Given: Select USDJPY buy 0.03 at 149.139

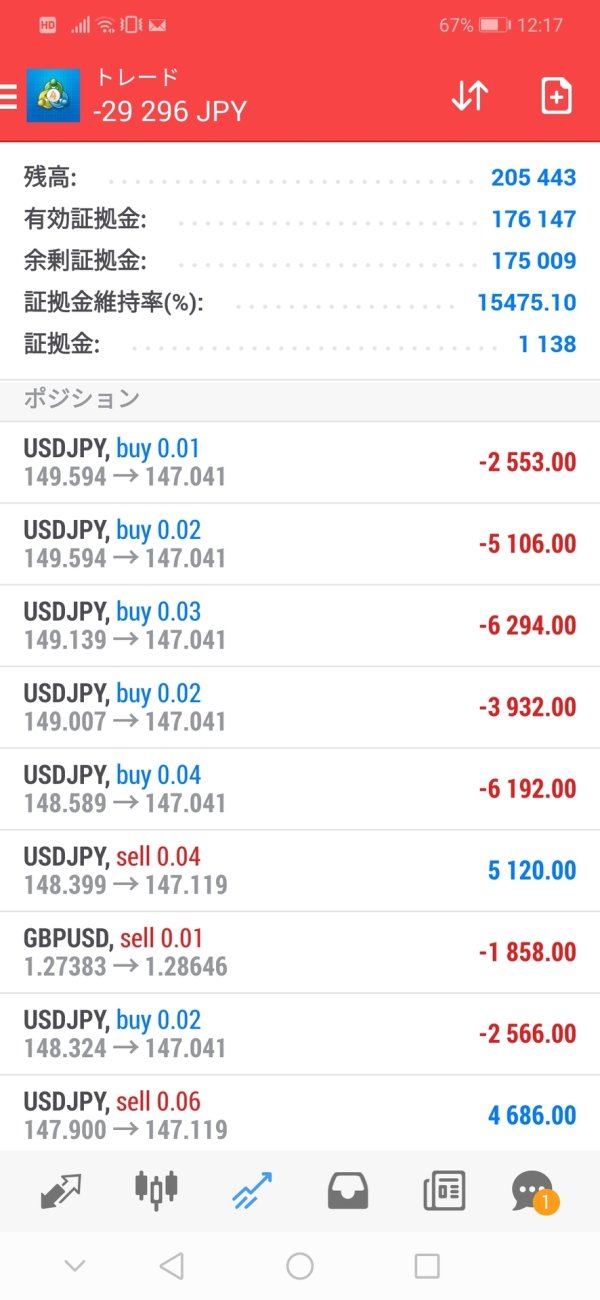Looking at the screenshot, I should pyautogui.click(x=300, y=626).
